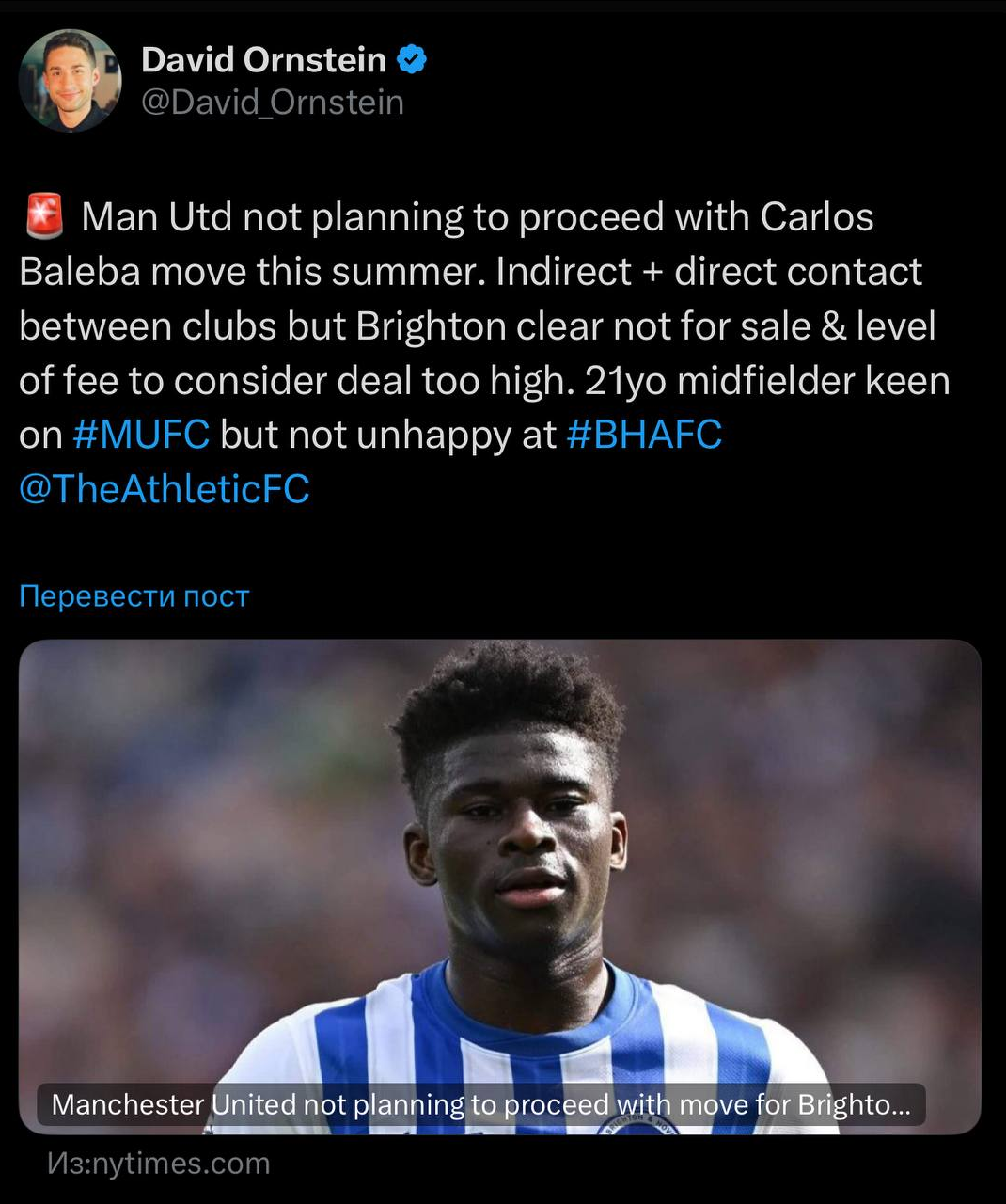Open the Manchester United article card
Image resolution: width=1006 pixels, height=1204 pixels.
(x=500, y=884)
